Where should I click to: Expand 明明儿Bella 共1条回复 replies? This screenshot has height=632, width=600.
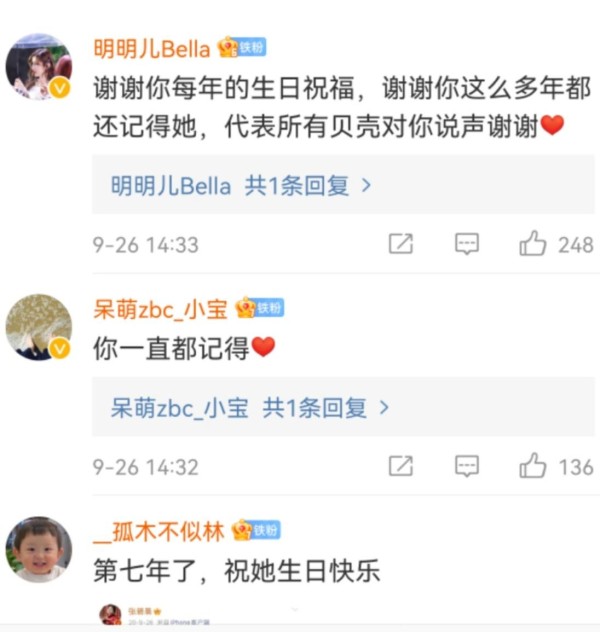pyautogui.click(x=241, y=185)
